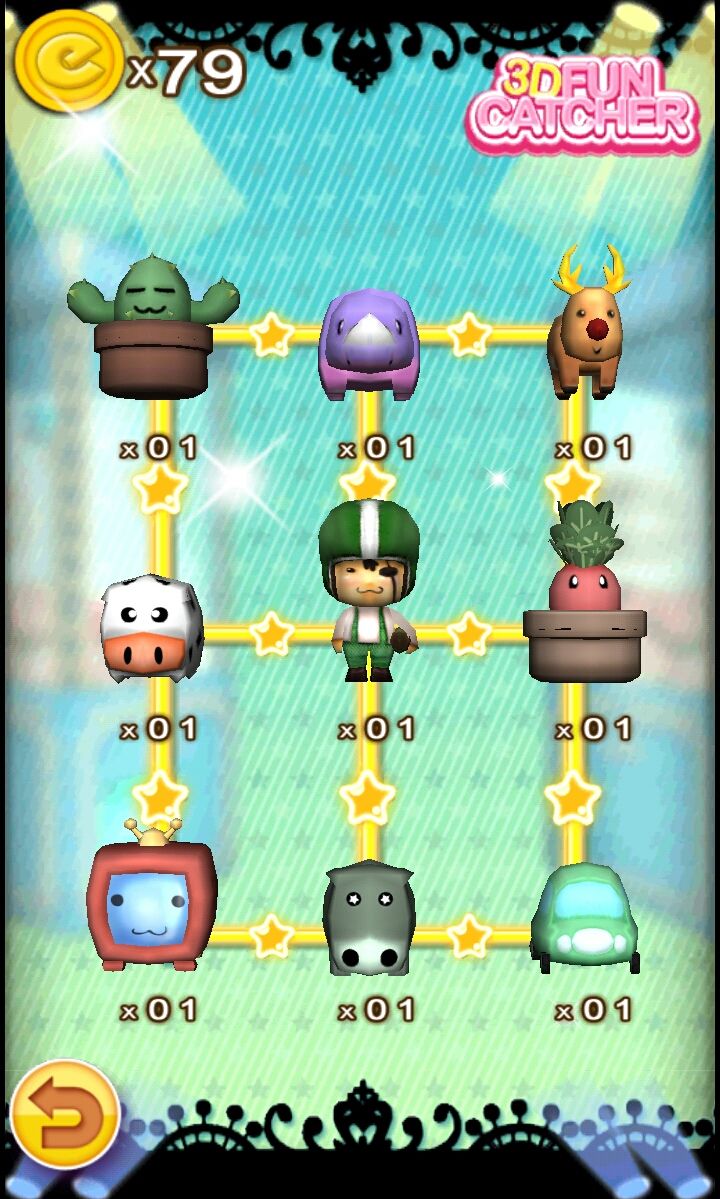Tap the red TV character with crown

pyautogui.click(x=152, y=900)
